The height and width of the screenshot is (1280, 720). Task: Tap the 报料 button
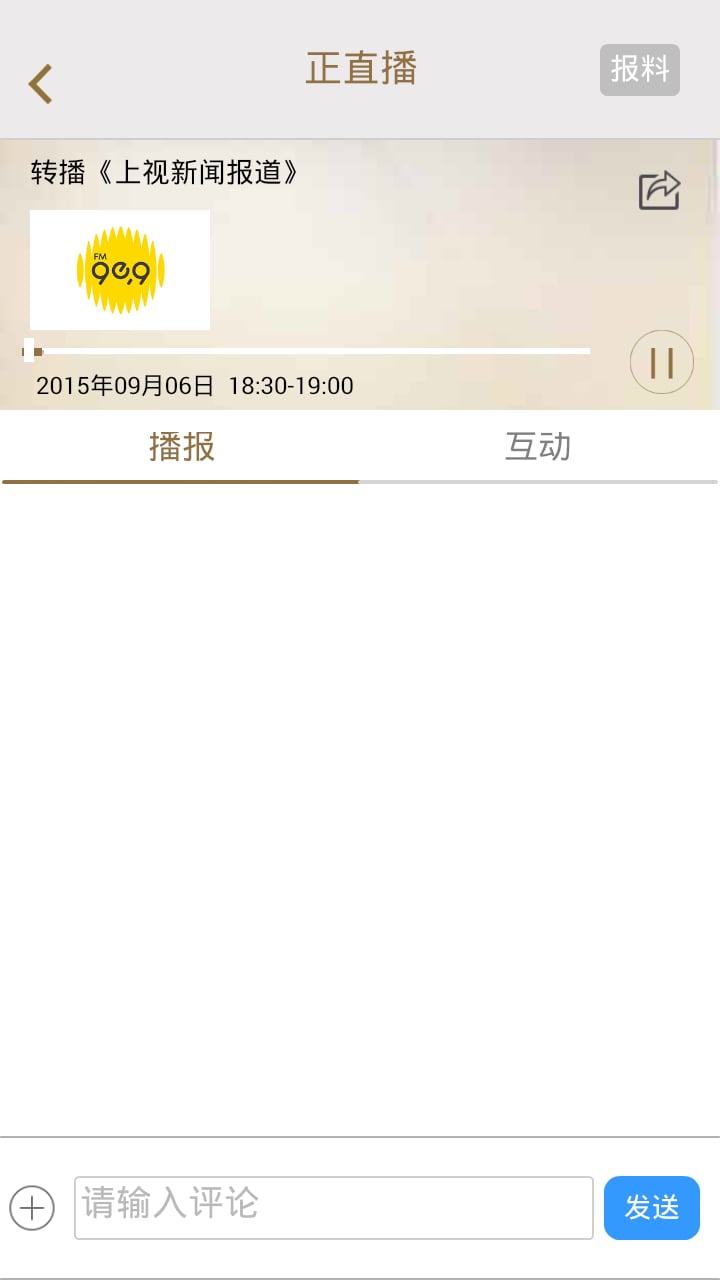tap(640, 70)
